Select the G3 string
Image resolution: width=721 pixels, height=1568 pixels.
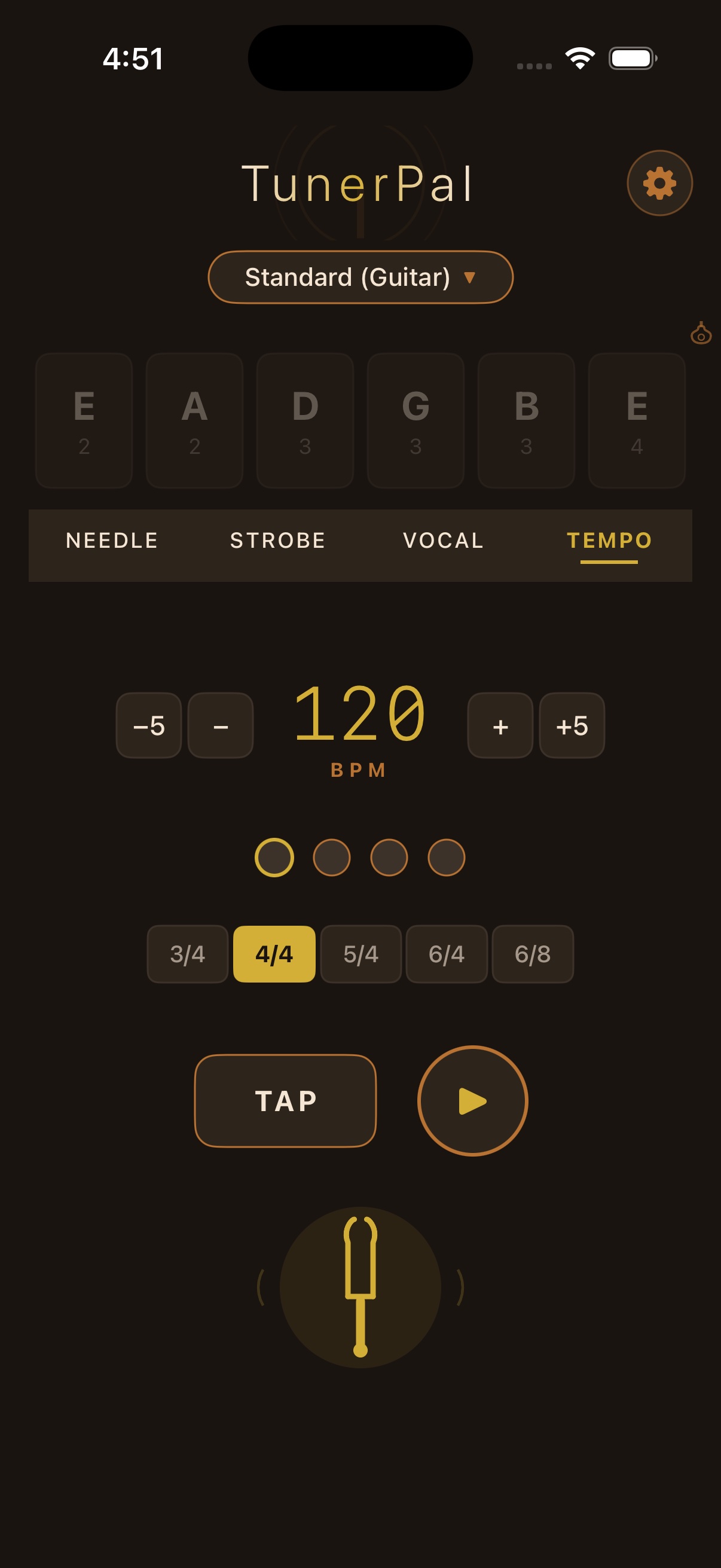(415, 420)
